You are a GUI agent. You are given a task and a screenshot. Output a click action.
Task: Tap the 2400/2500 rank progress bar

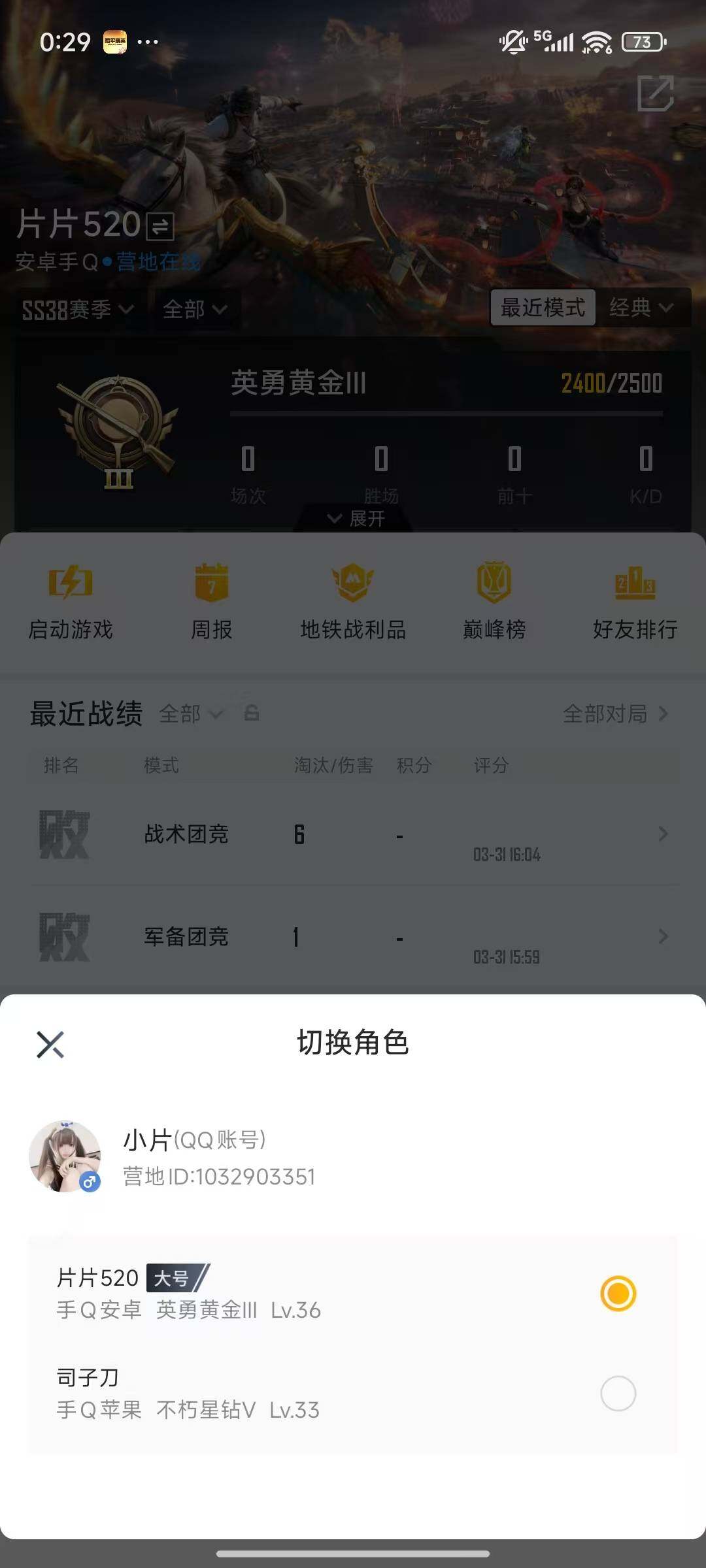[611, 382]
